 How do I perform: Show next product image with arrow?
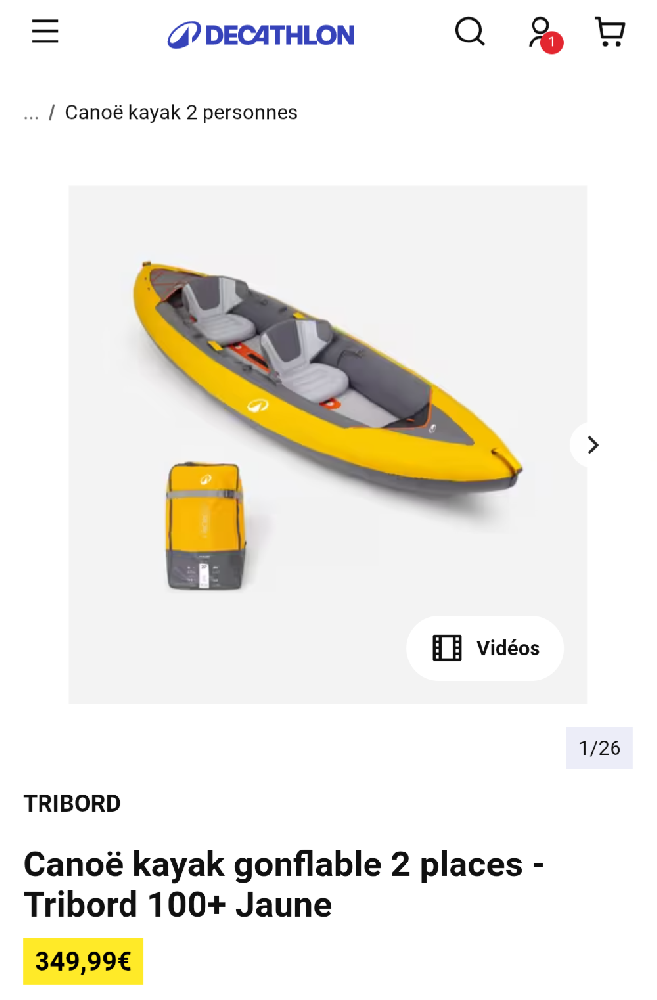click(x=592, y=445)
